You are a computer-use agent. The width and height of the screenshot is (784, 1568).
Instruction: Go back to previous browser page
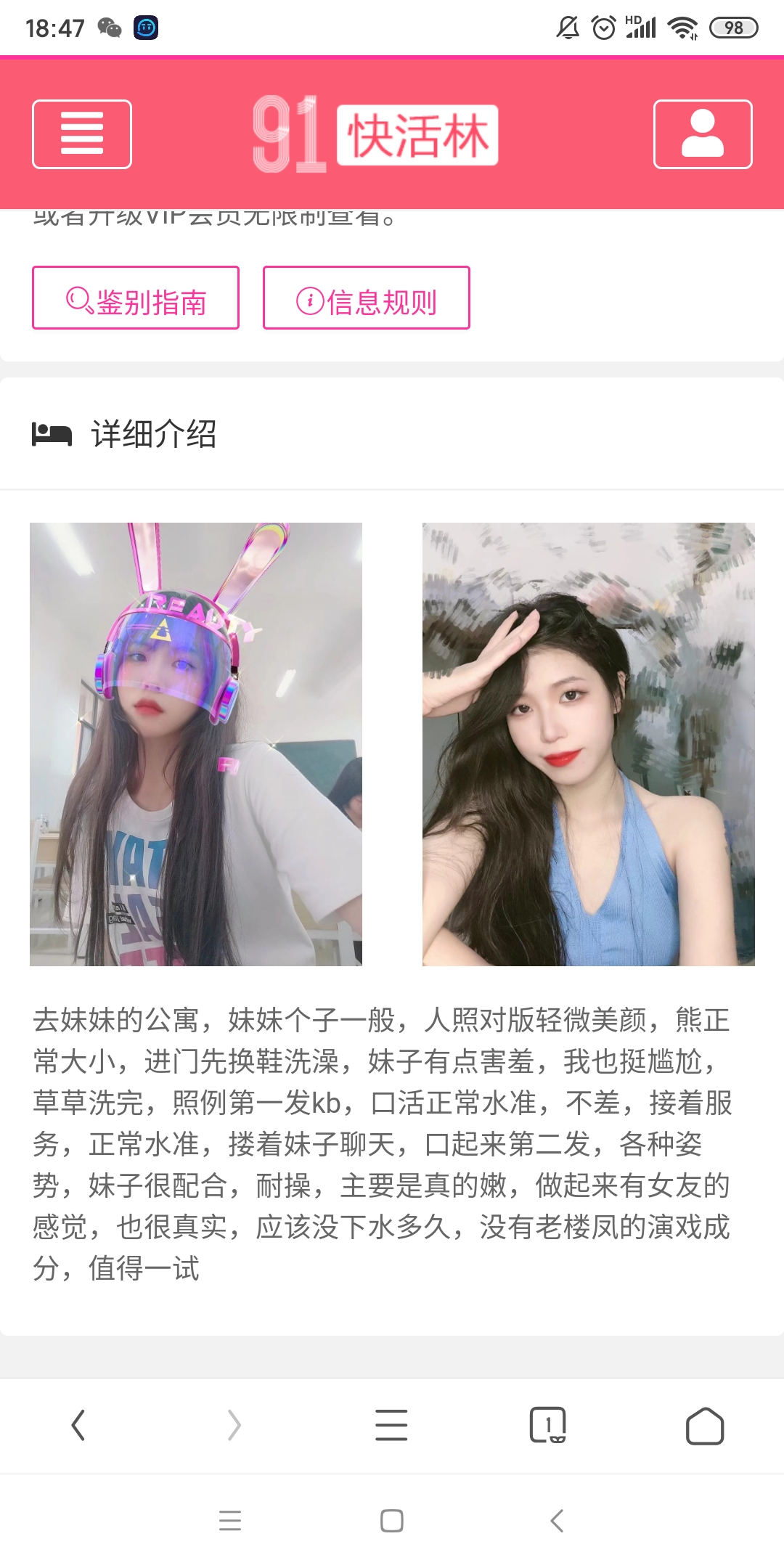click(78, 1425)
